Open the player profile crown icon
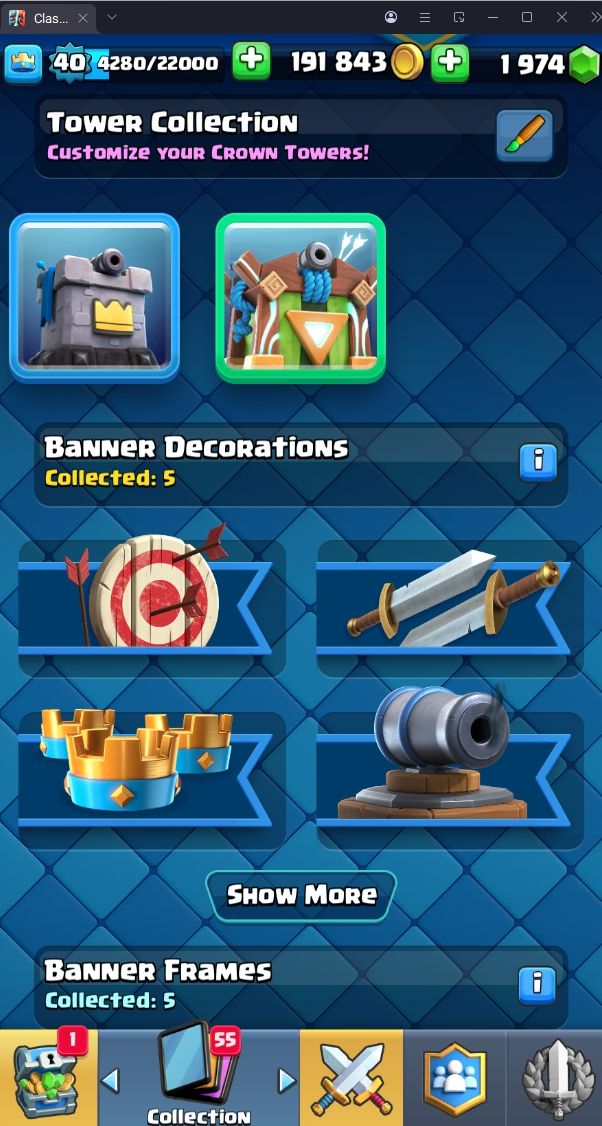The width and height of the screenshot is (602, 1126). pyautogui.click(x=24, y=63)
